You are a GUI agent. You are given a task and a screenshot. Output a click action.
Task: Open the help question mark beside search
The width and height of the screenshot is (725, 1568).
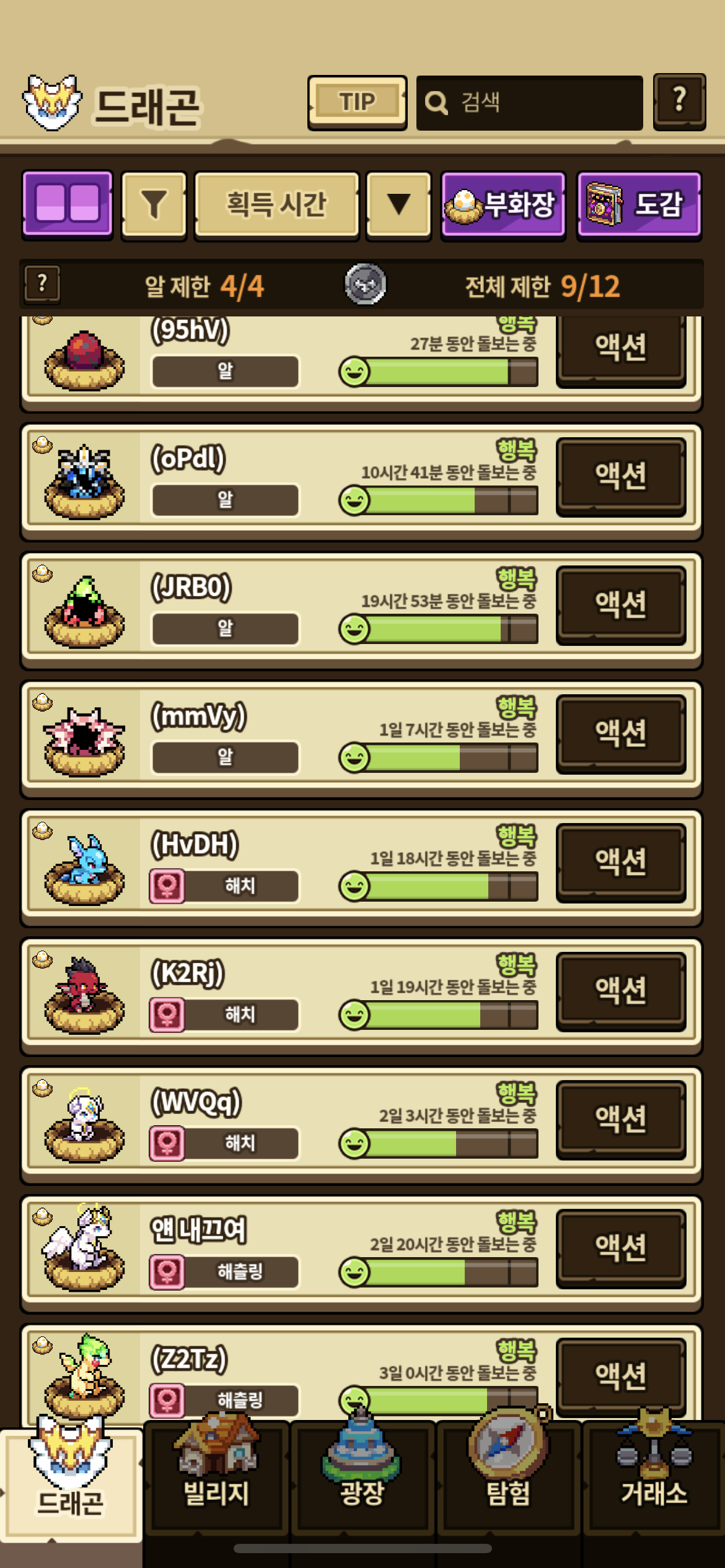click(x=679, y=102)
